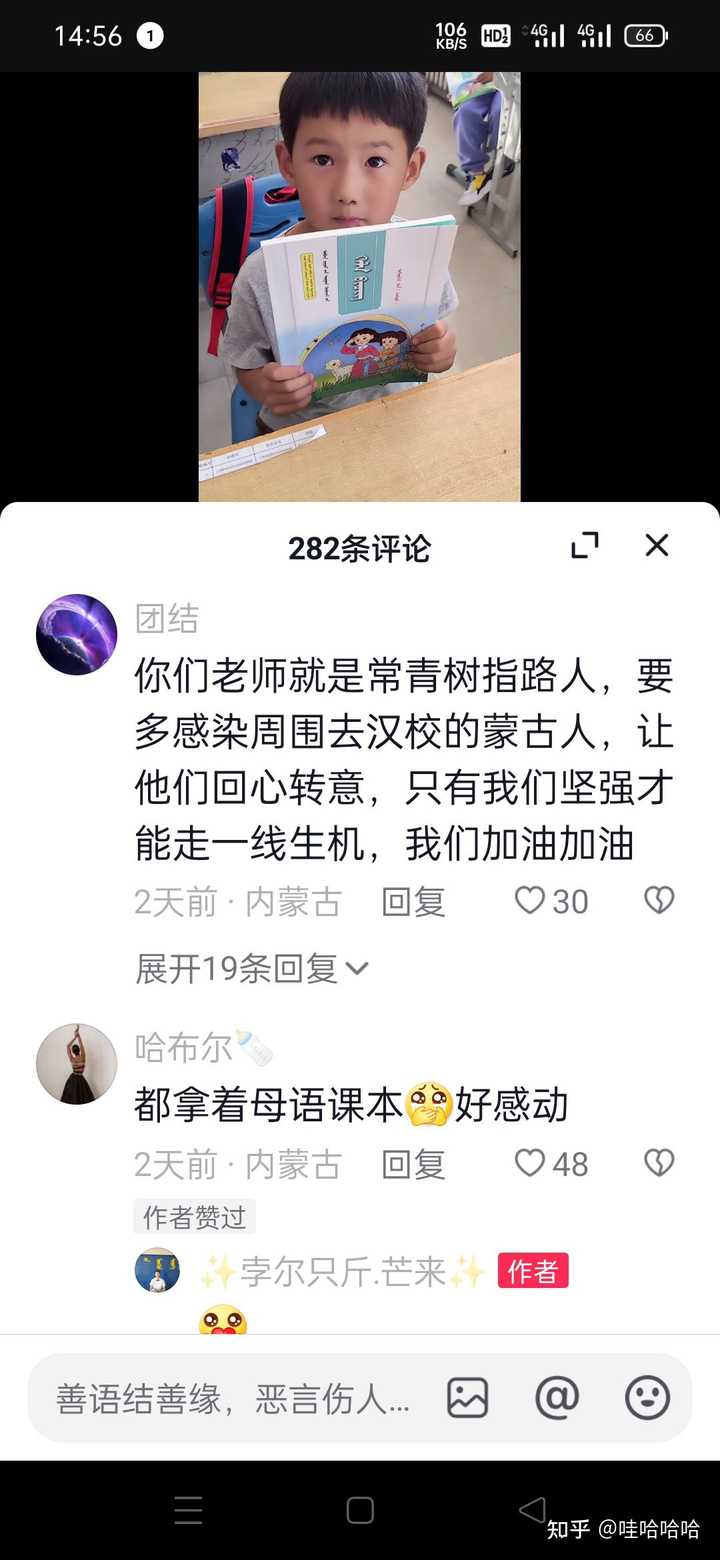Expand 展开19条回复 under 团结's comment
Image resolution: width=720 pixels, height=1560 pixels.
(252, 968)
